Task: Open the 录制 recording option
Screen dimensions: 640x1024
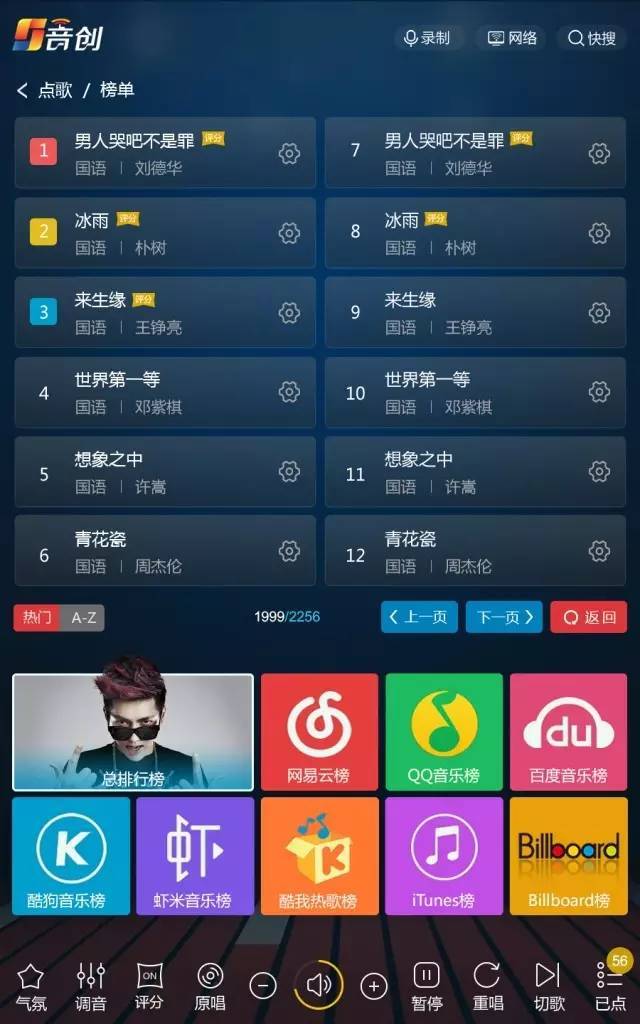Action: (426, 38)
